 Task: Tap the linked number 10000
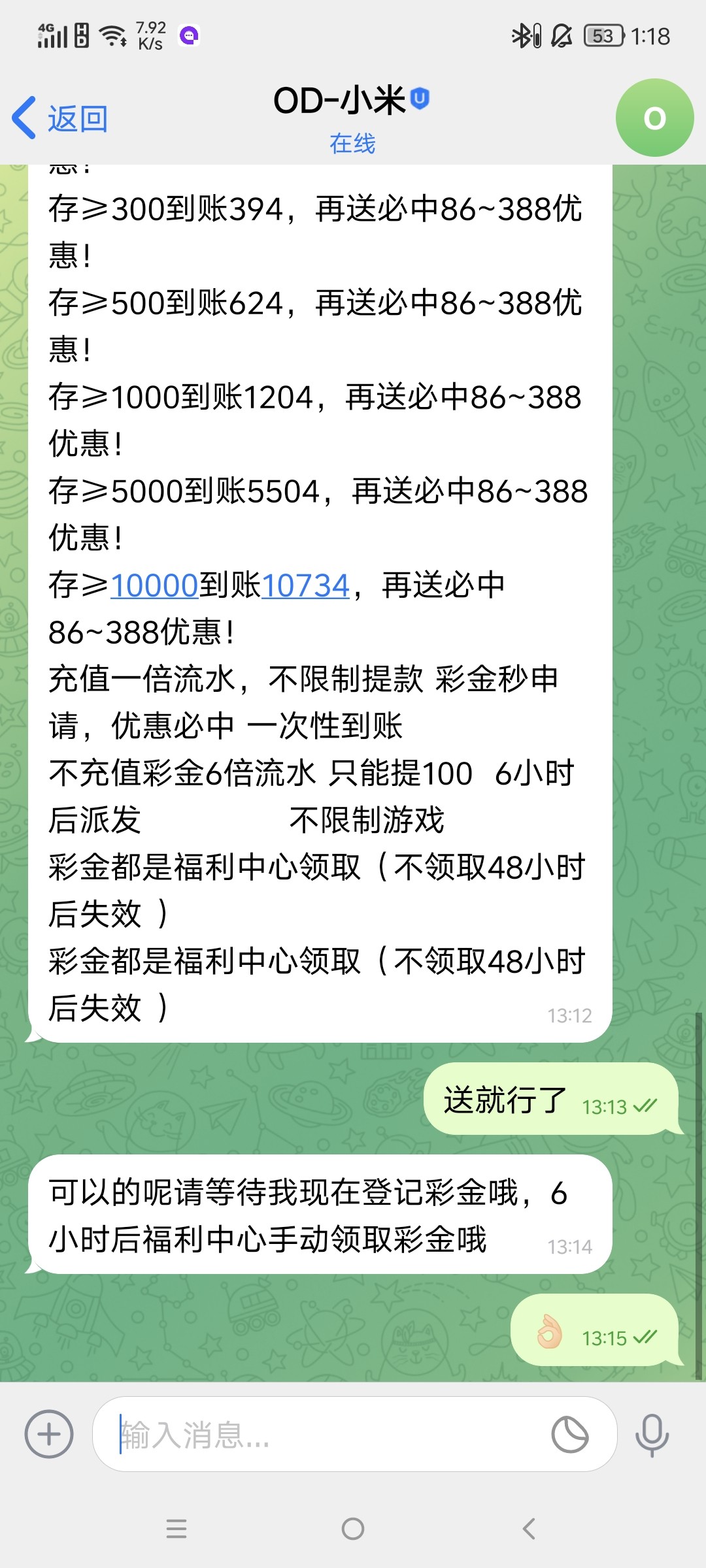[154, 585]
